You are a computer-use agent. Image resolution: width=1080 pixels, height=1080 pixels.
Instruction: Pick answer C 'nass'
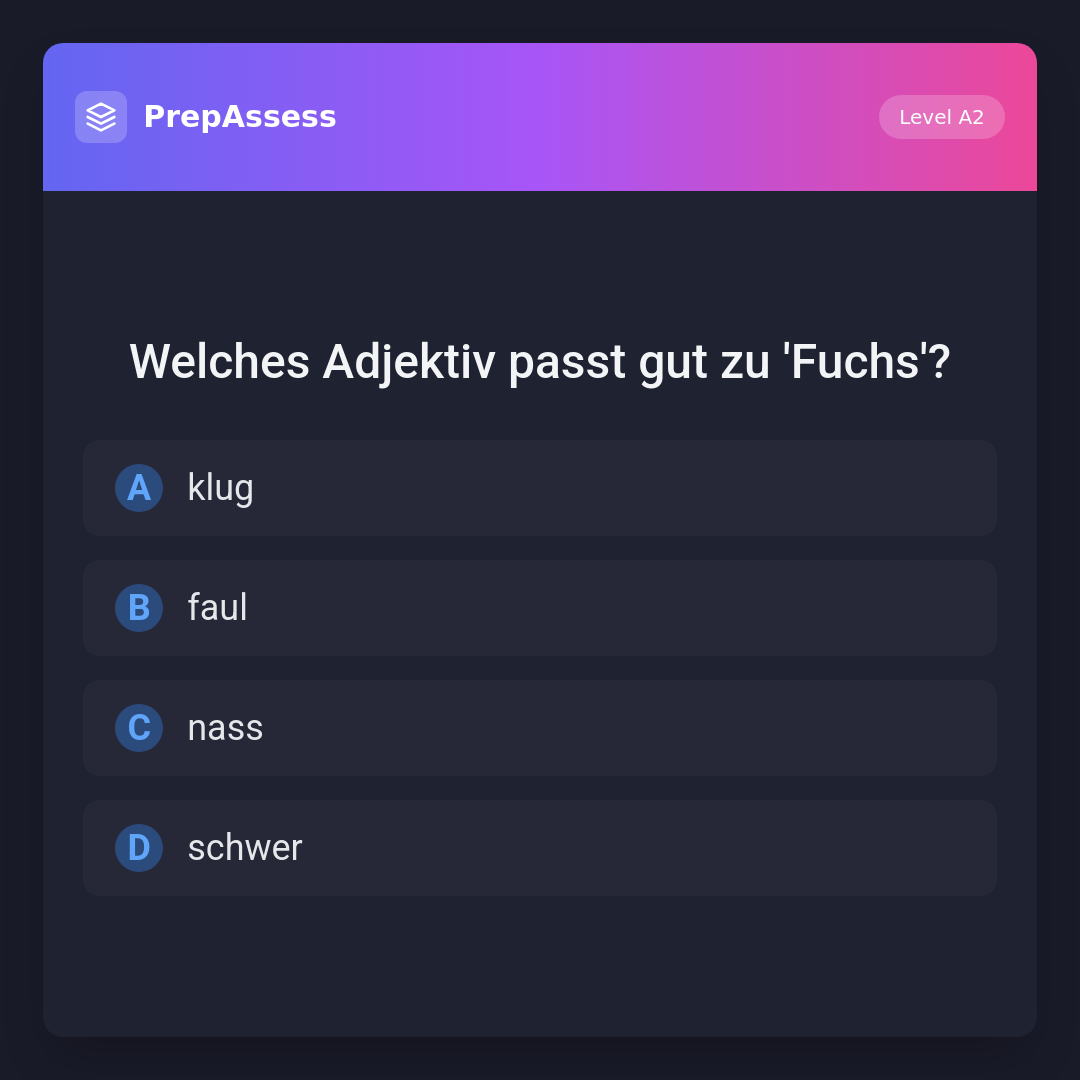click(x=540, y=728)
